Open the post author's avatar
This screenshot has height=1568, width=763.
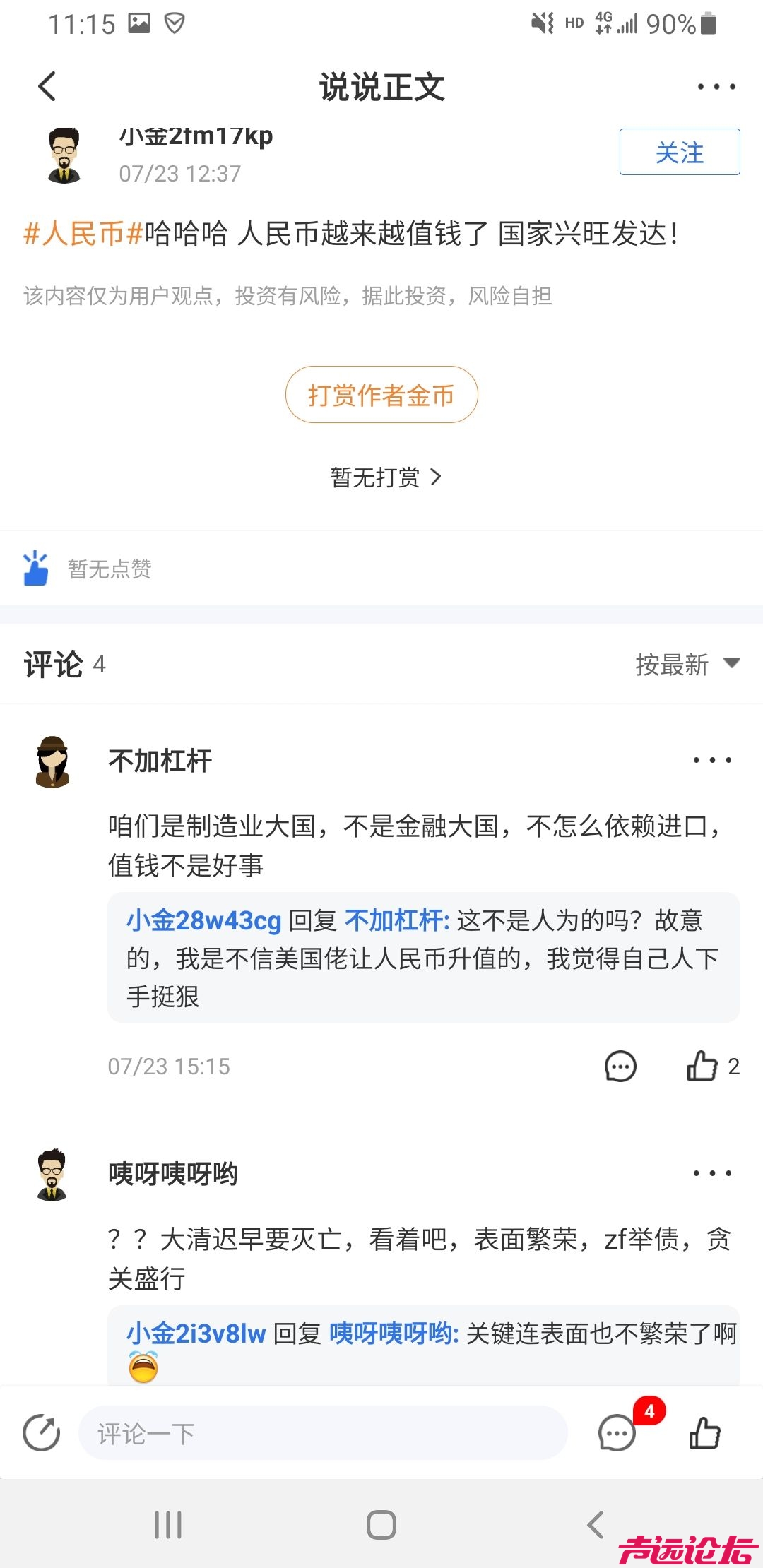pyautogui.click(x=64, y=155)
